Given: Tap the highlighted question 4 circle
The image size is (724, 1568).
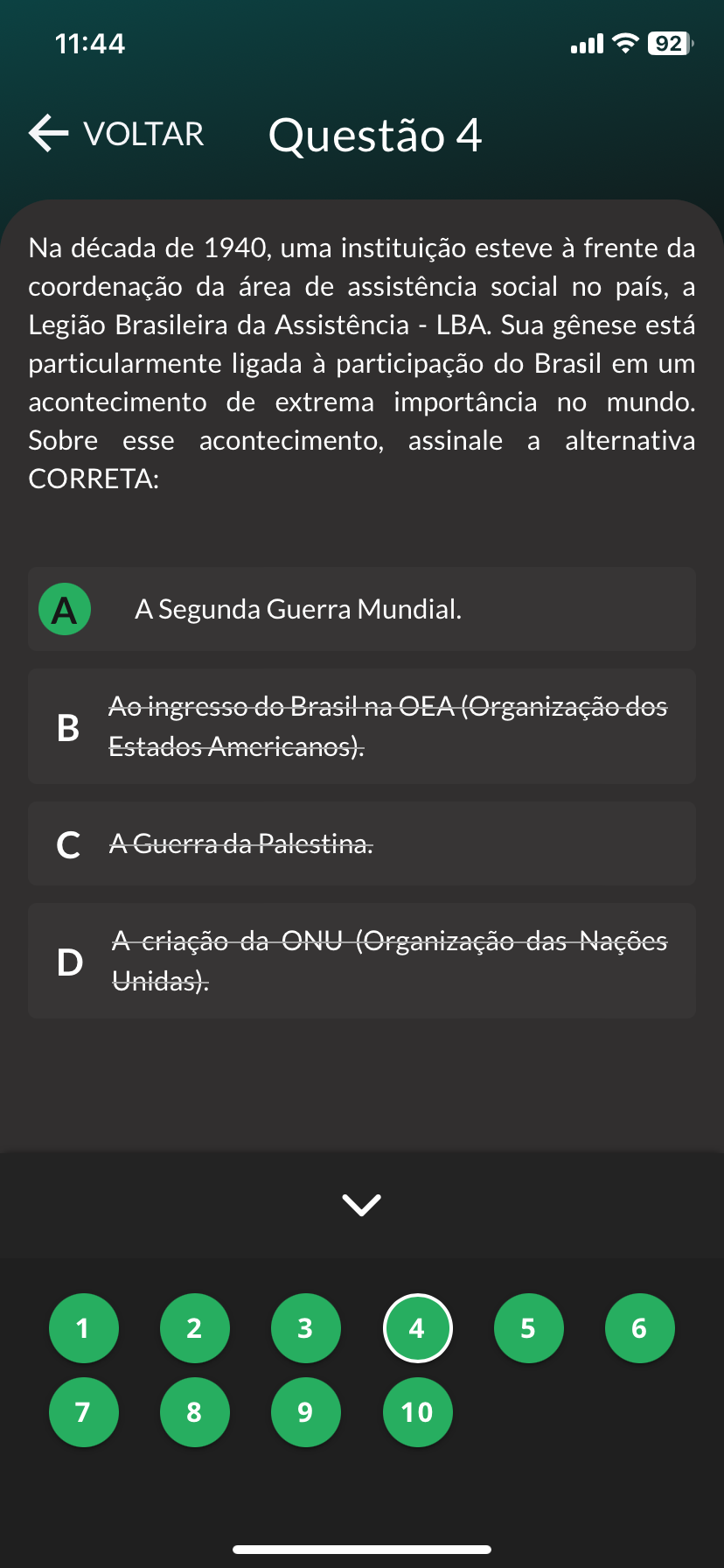Looking at the screenshot, I should pyautogui.click(x=417, y=1328).
